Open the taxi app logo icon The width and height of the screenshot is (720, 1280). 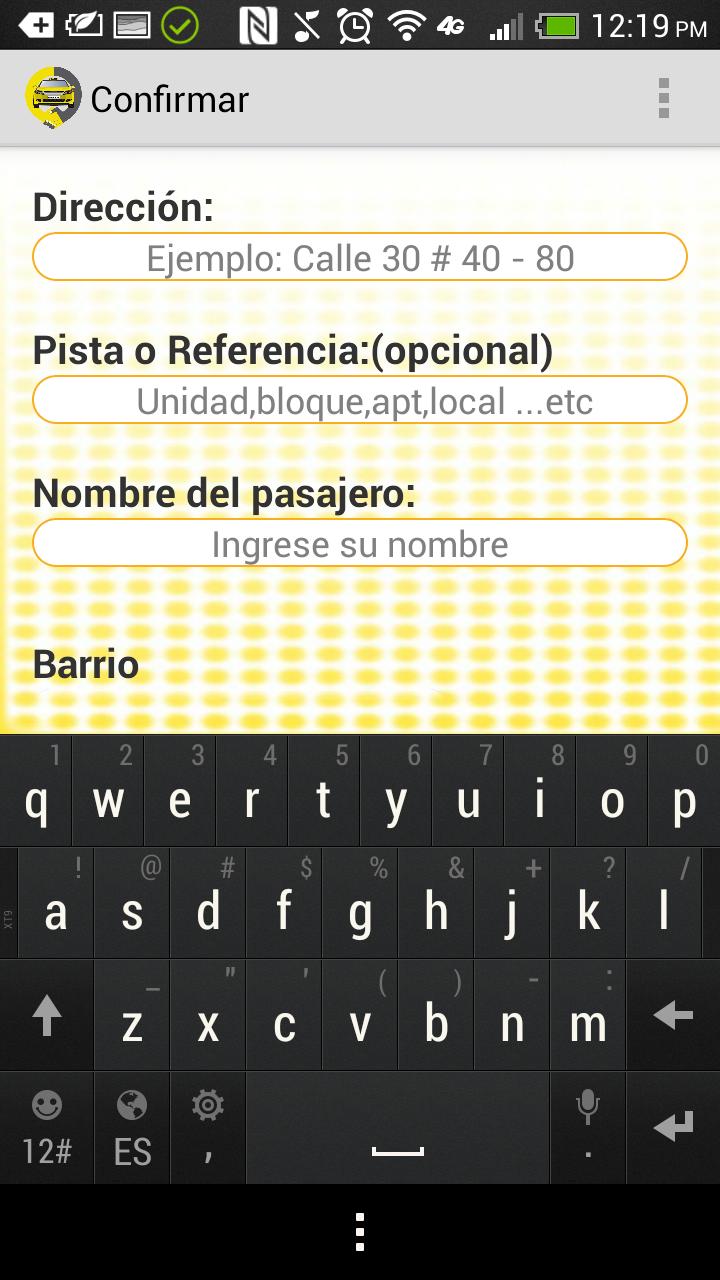point(52,97)
